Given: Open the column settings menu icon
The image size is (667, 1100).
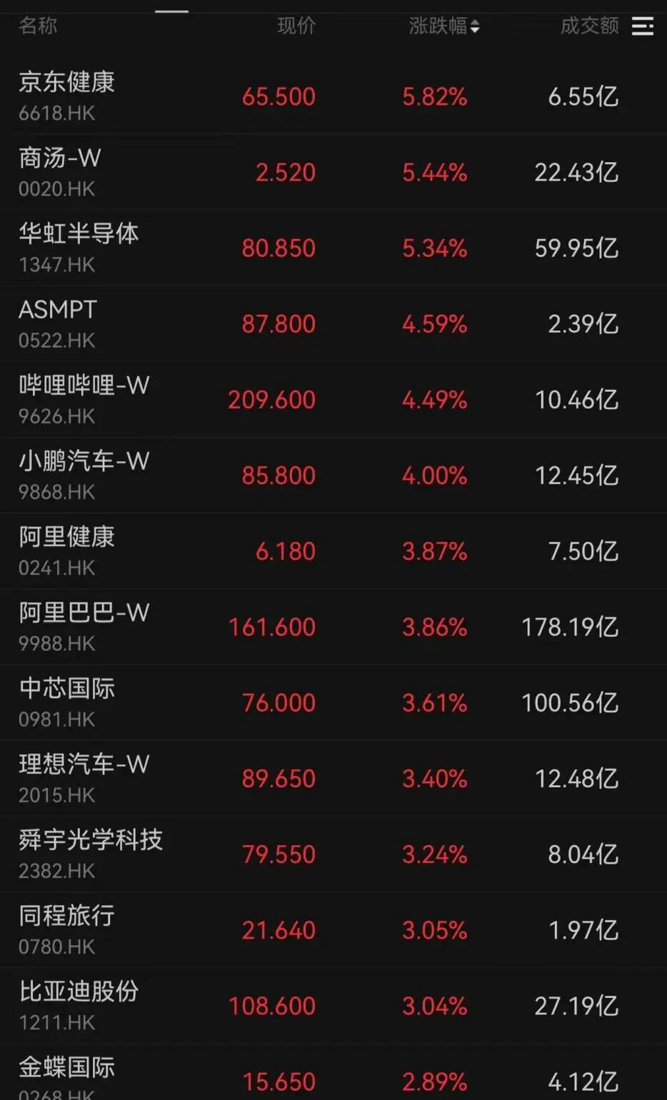Looking at the screenshot, I should point(642,27).
